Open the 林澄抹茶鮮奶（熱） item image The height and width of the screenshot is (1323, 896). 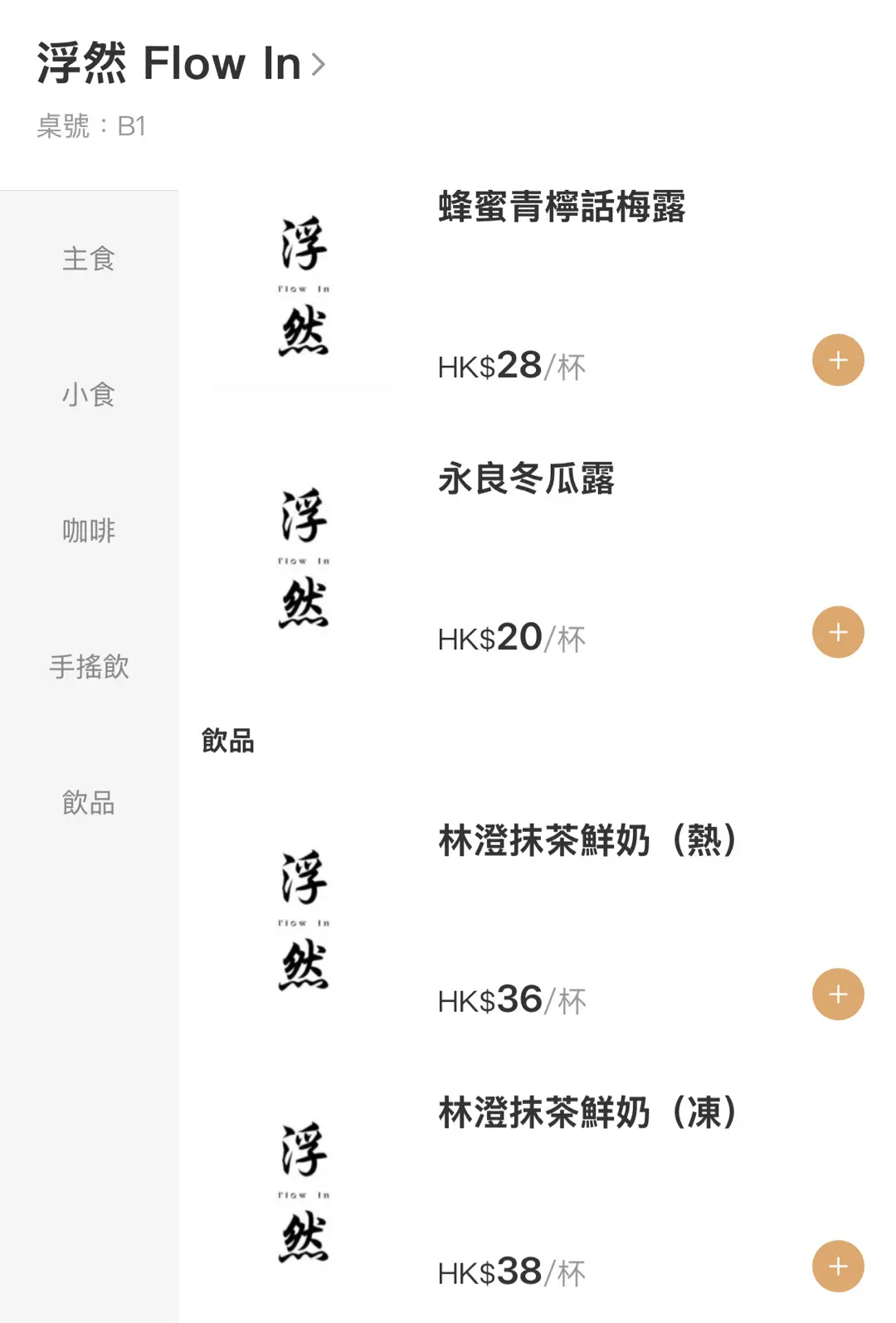[304, 921]
